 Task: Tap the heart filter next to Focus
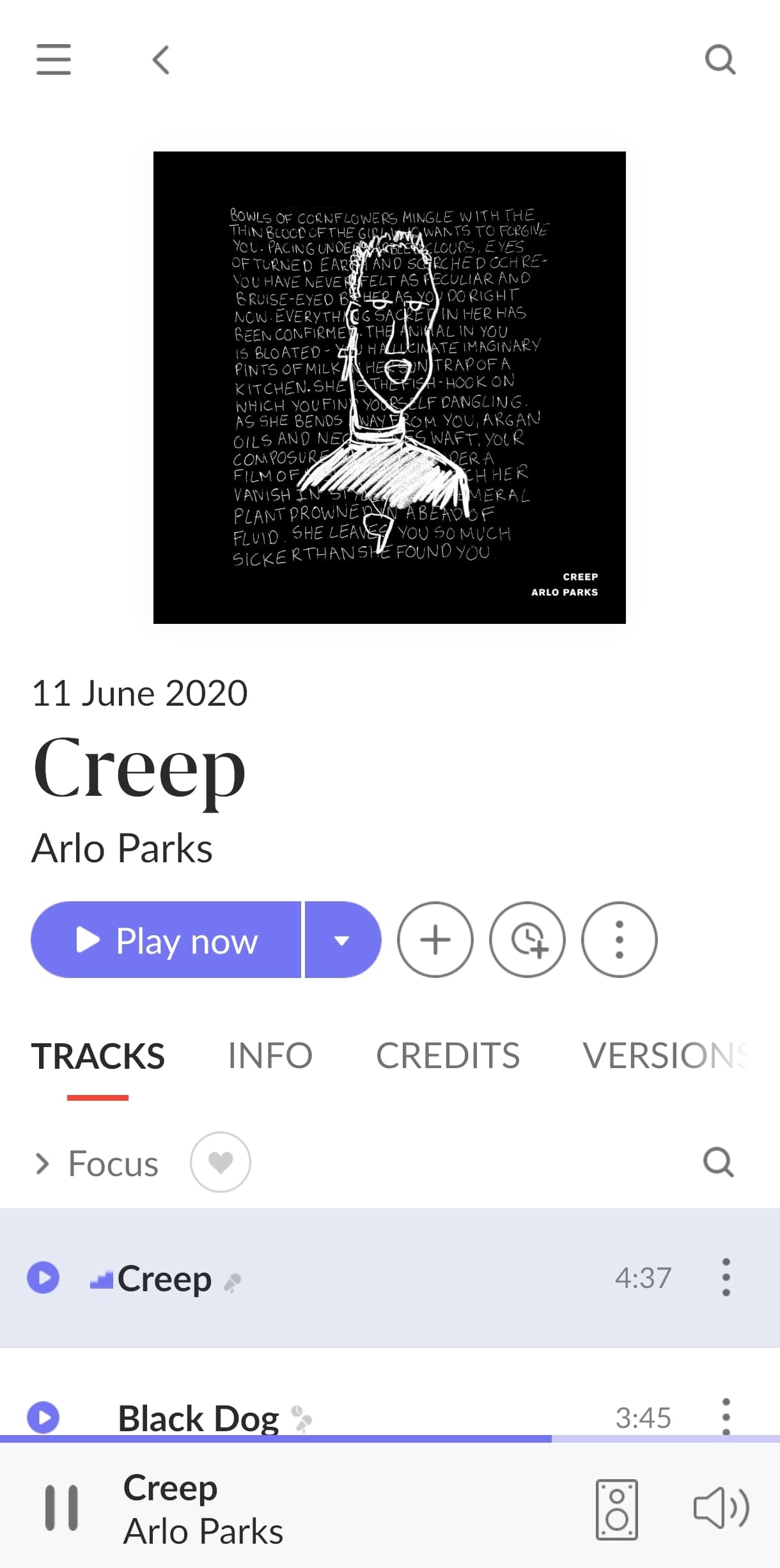click(x=221, y=1162)
